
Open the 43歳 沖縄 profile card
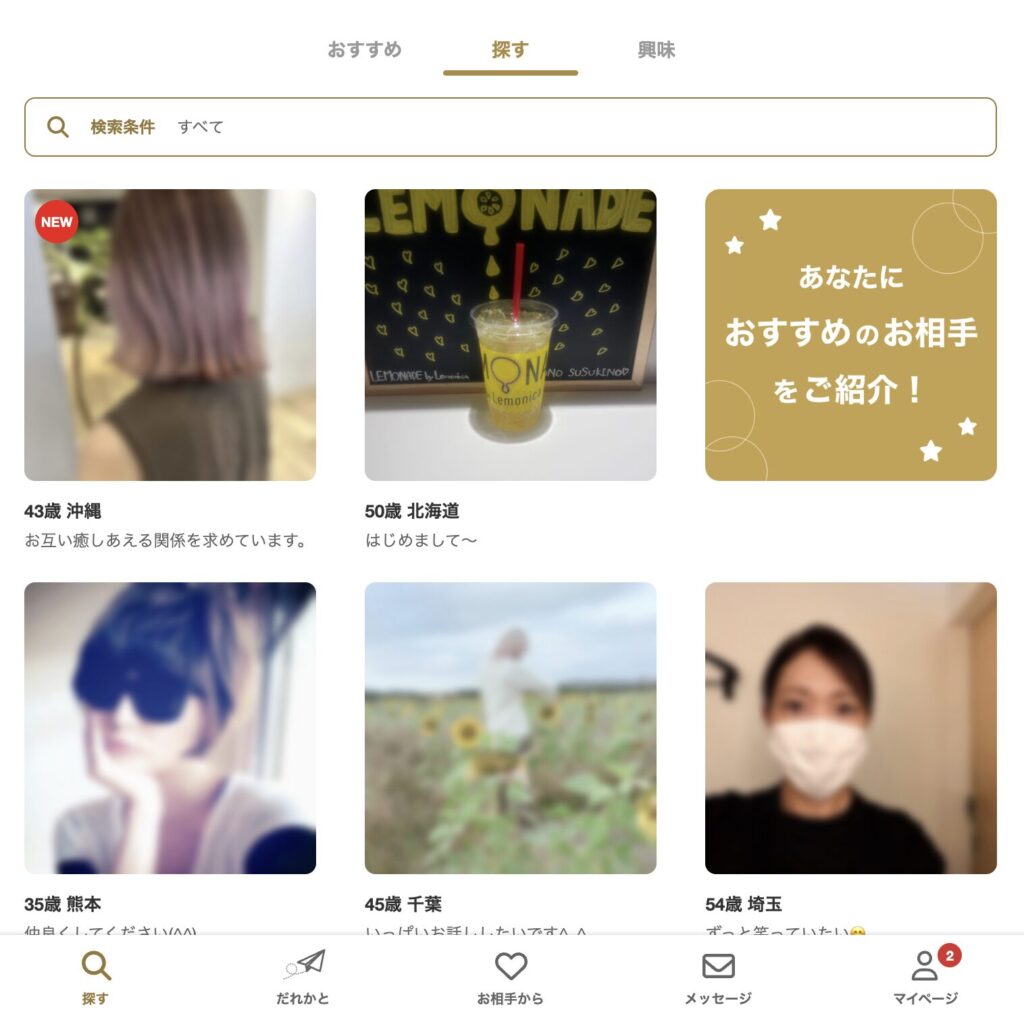(170, 335)
